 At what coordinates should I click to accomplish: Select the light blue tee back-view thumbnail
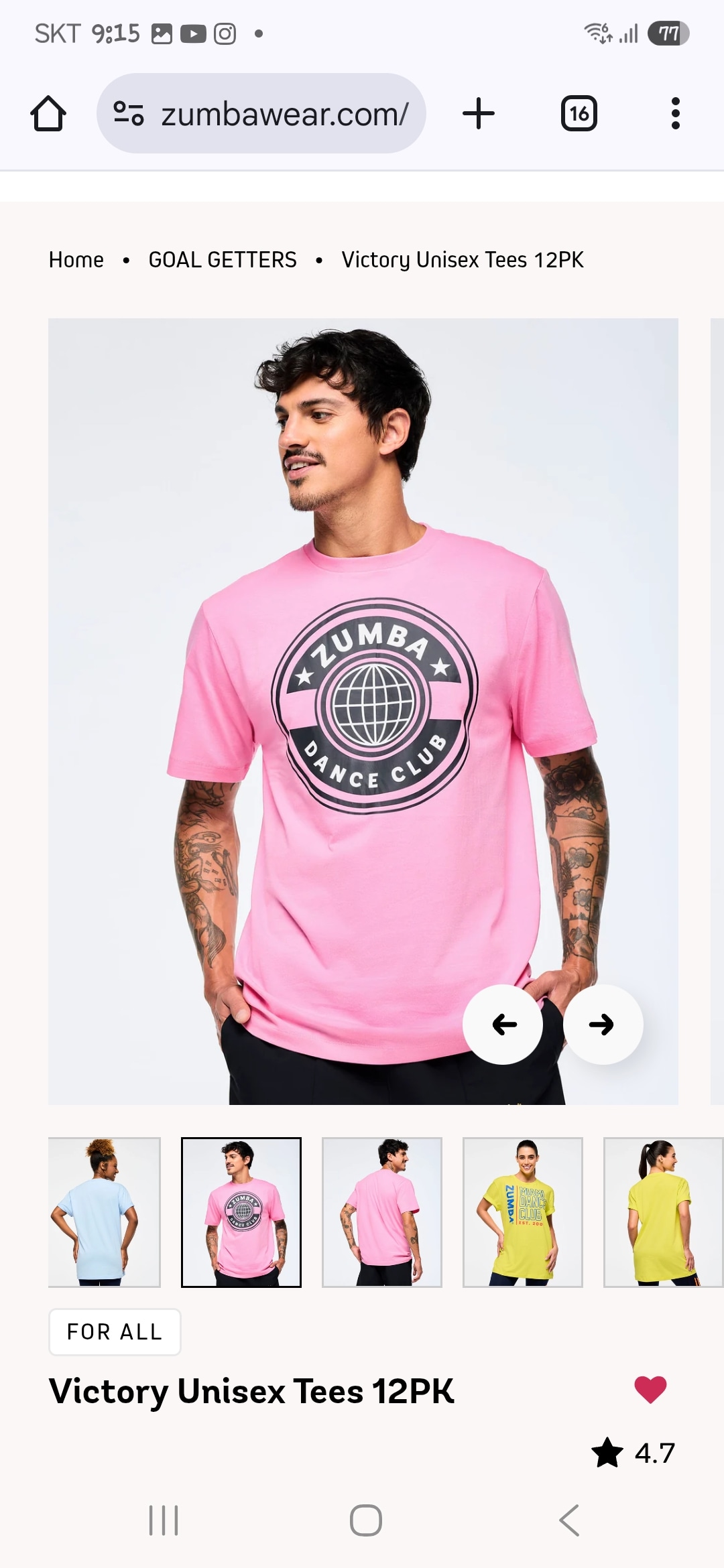pyautogui.click(x=104, y=1212)
